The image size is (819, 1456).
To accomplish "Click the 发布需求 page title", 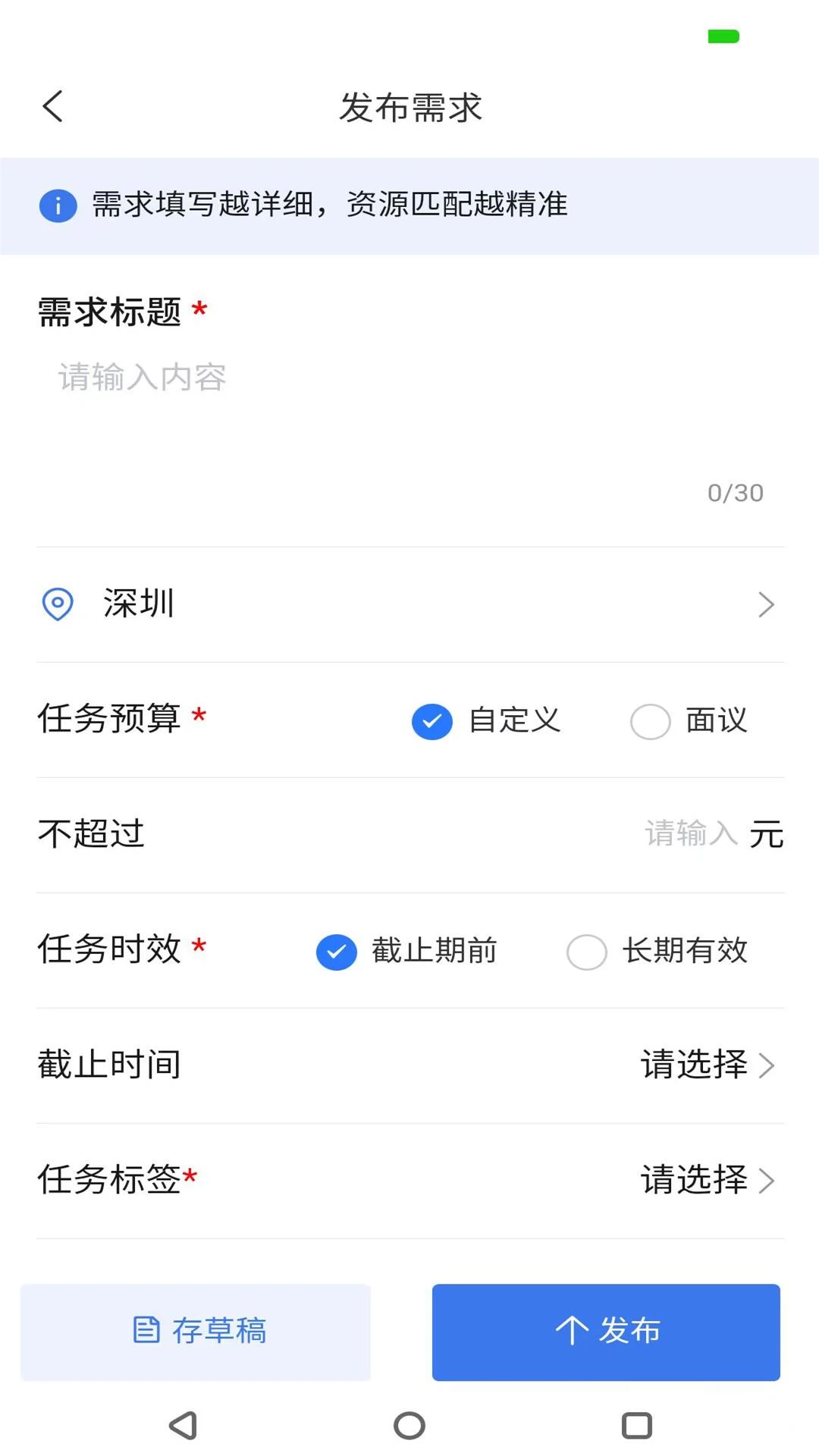I will pyautogui.click(x=409, y=107).
